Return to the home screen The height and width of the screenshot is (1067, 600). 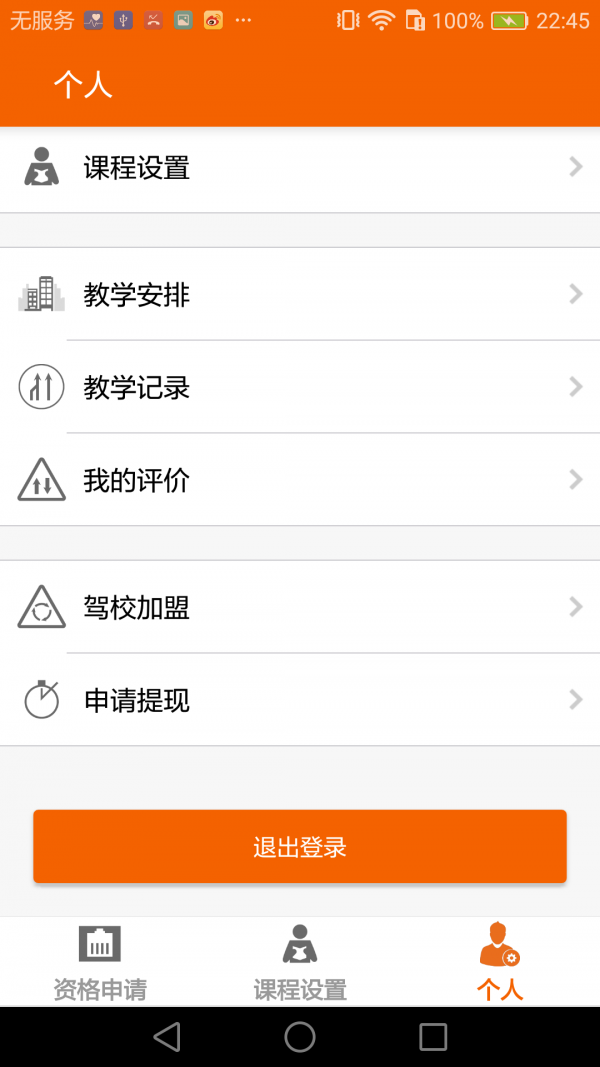click(x=300, y=1037)
